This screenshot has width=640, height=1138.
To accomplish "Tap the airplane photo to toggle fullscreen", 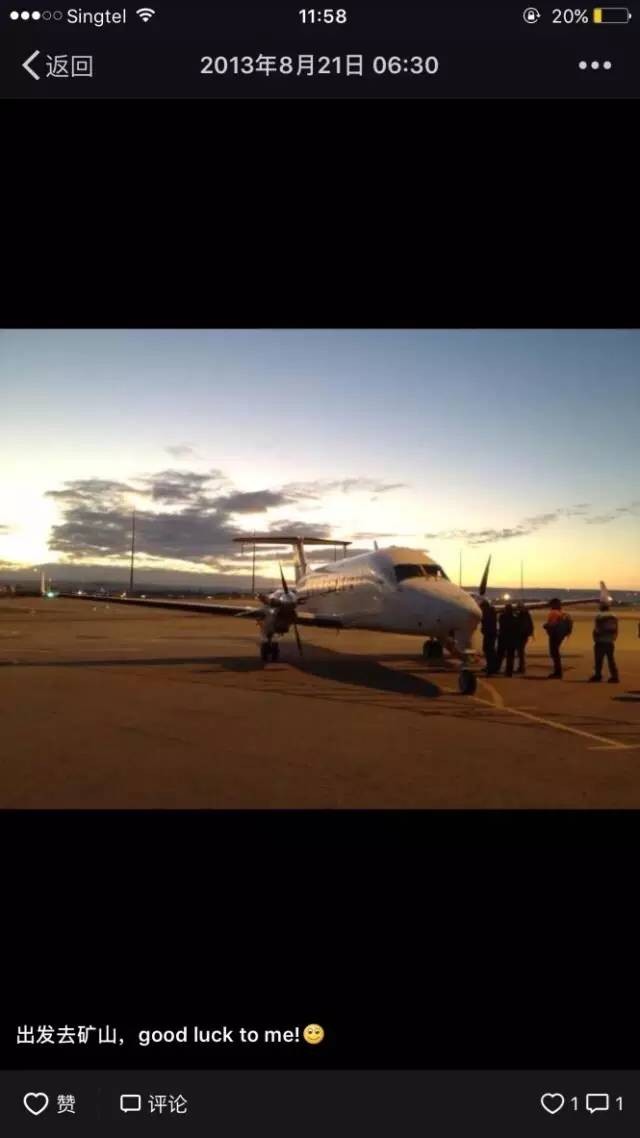I will point(320,568).
